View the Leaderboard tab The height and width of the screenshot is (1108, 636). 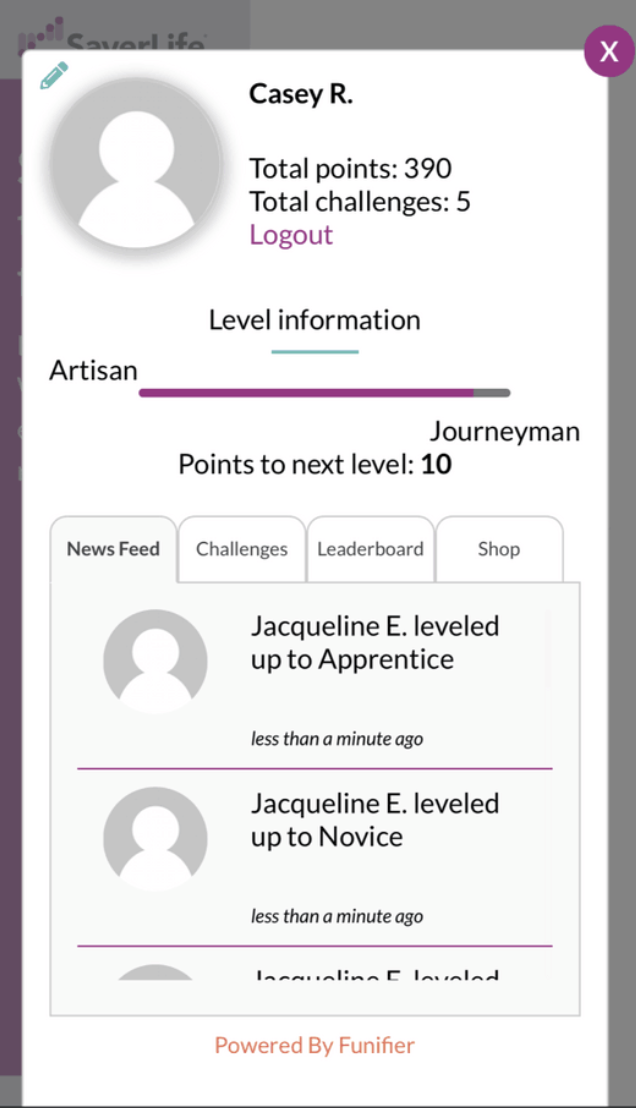370,549
